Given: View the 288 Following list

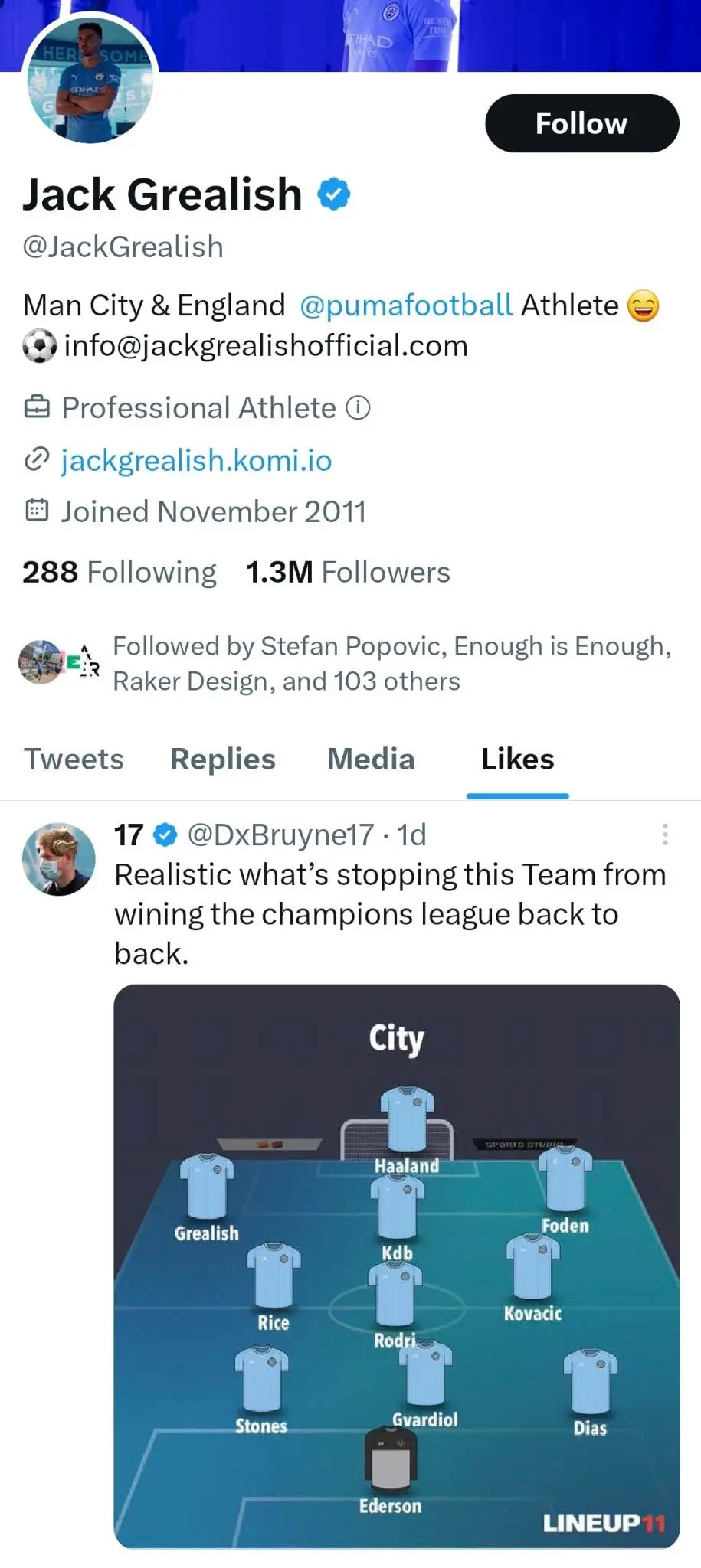Looking at the screenshot, I should tap(119, 571).
